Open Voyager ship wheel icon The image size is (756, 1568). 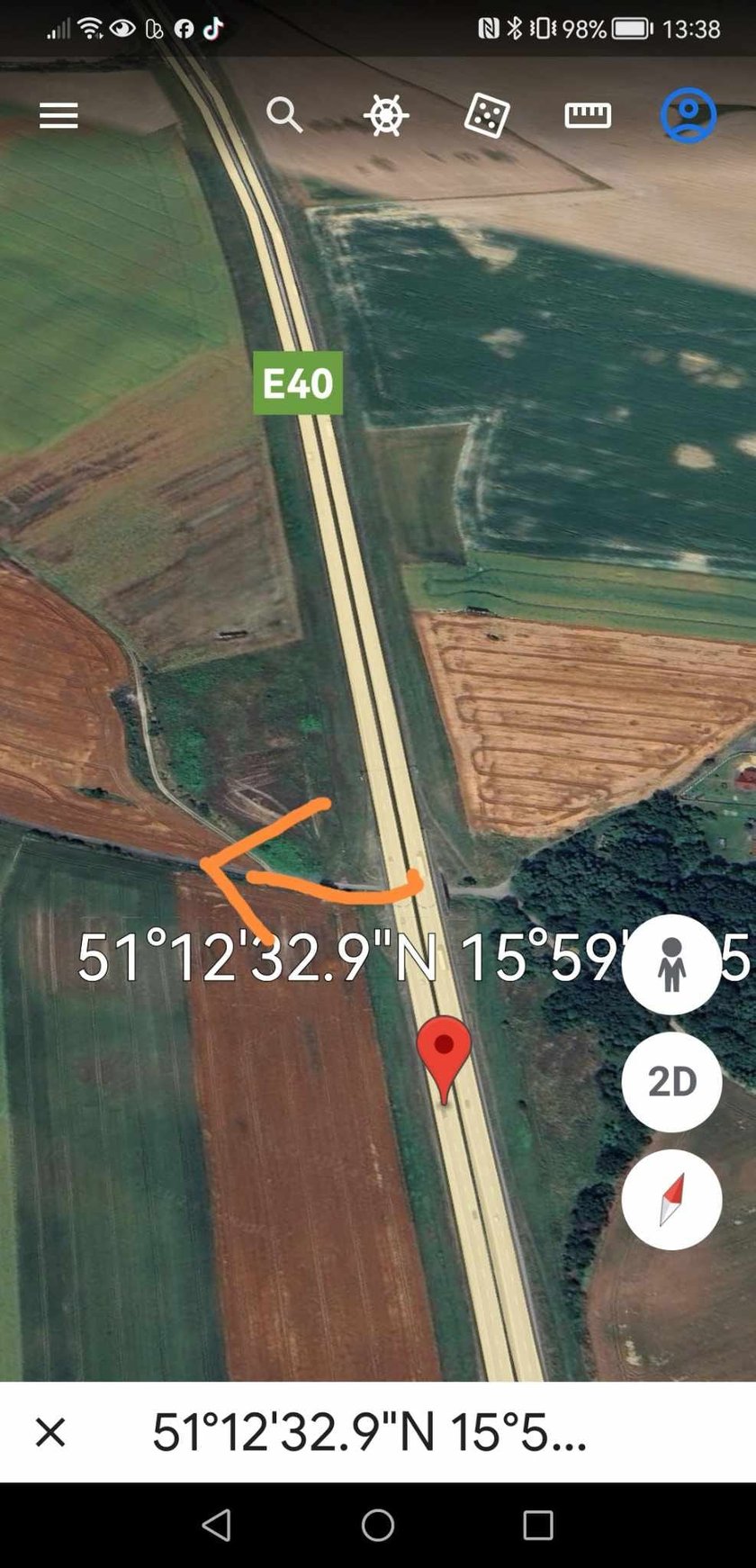click(386, 116)
